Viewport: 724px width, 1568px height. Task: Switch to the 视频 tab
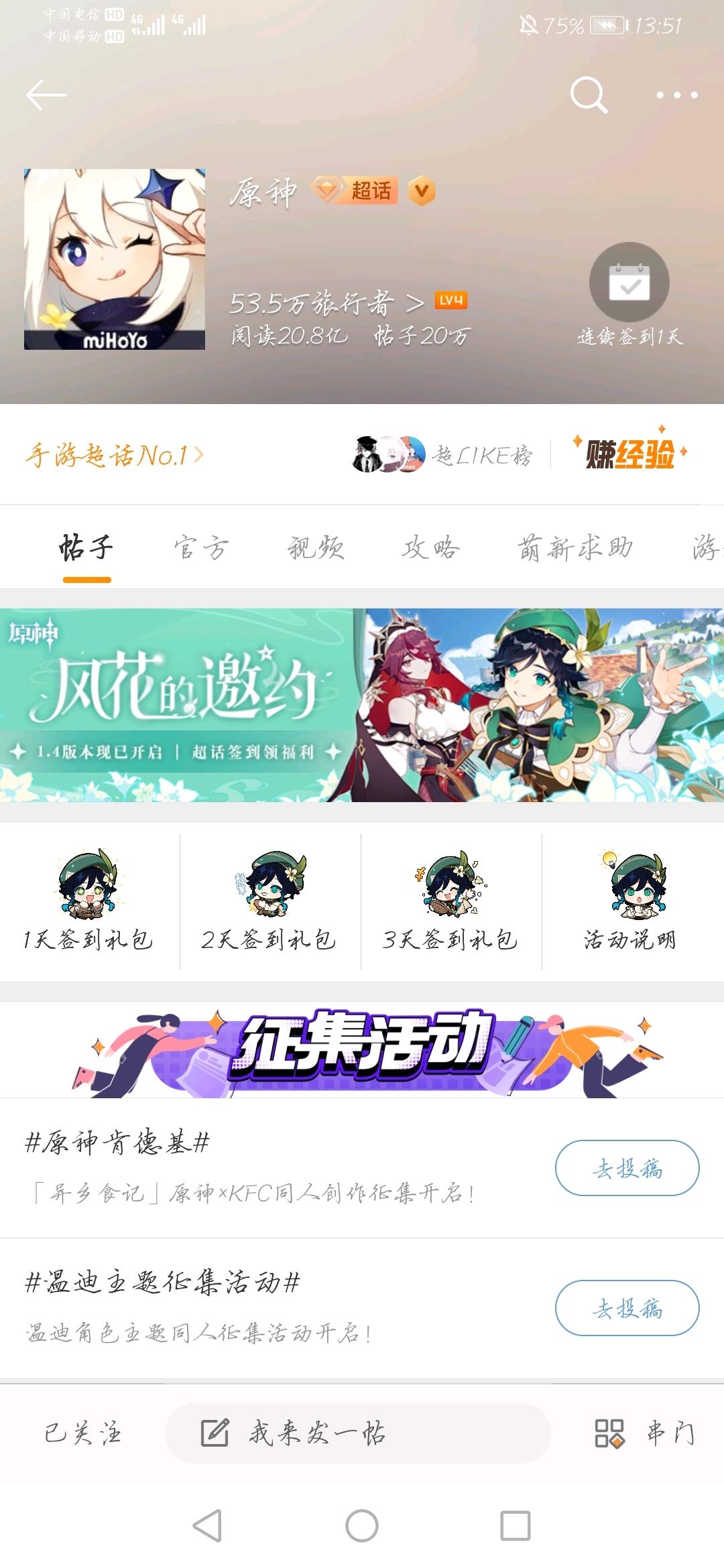[316, 548]
